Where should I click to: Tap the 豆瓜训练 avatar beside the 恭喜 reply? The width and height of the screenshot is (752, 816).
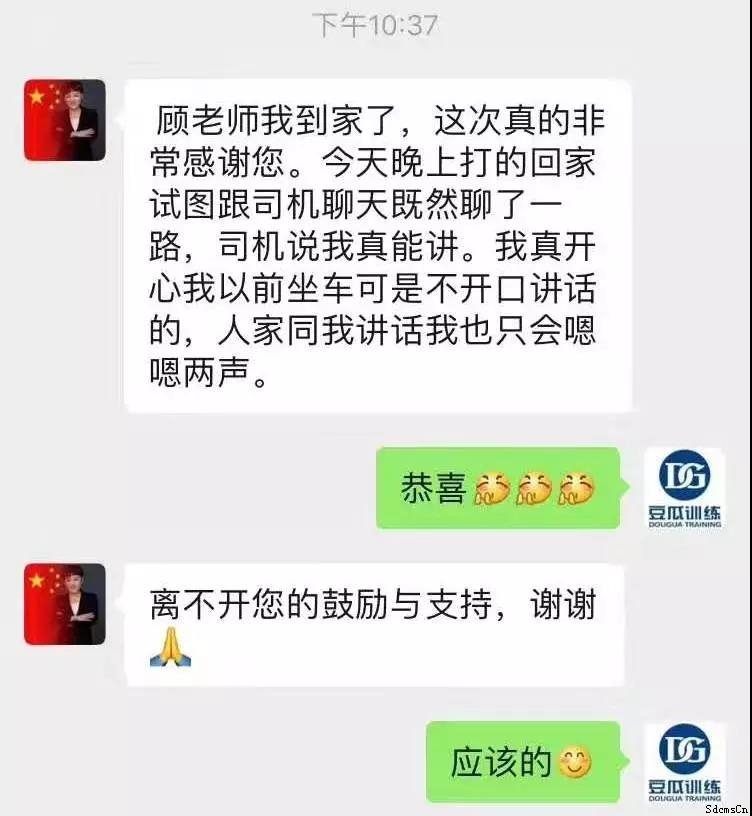[x=684, y=488]
